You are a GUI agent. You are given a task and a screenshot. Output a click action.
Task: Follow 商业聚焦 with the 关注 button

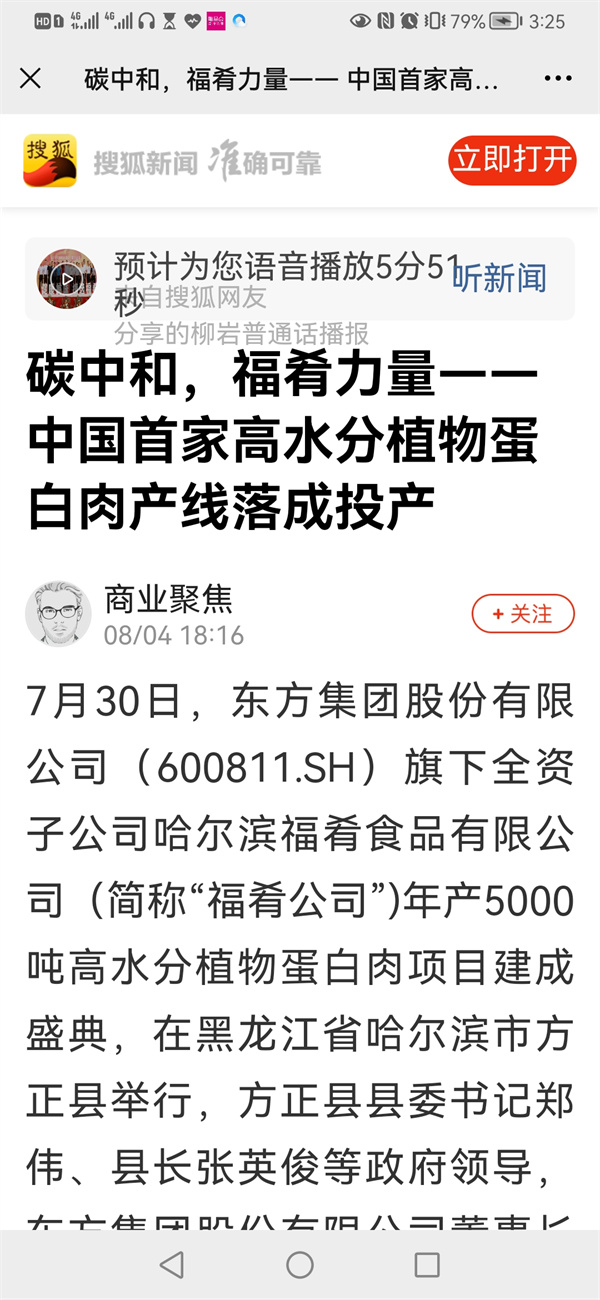coord(523,614)
